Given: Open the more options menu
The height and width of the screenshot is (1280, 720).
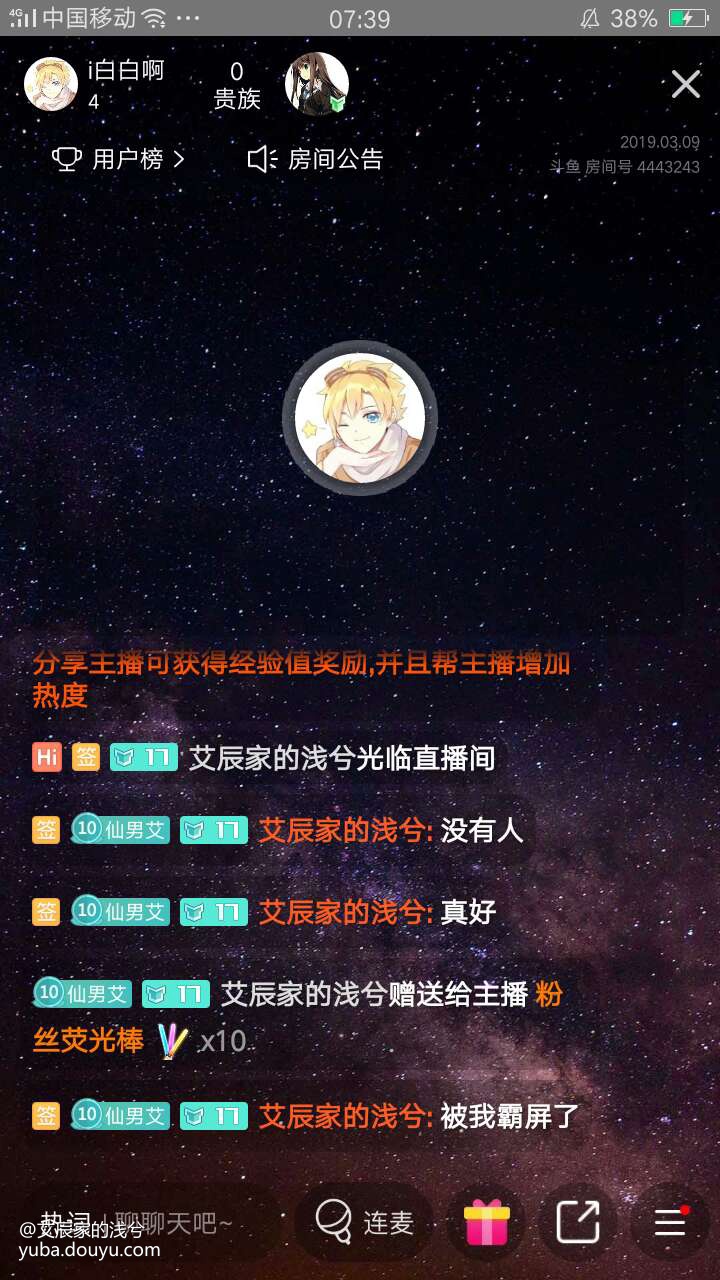Looking at the screenshot, I should pyautogui.click(x=670, y=1222).
